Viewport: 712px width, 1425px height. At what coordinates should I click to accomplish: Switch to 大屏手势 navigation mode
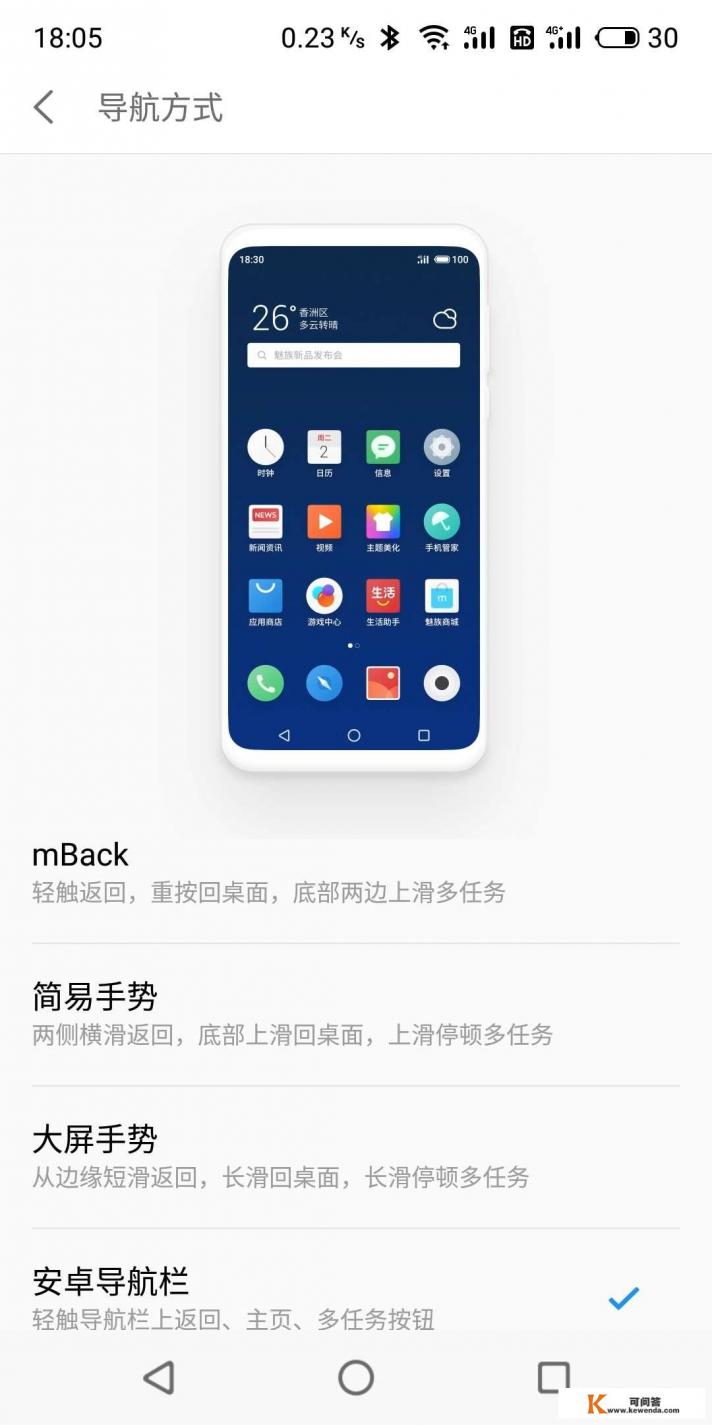point(355,1157)
